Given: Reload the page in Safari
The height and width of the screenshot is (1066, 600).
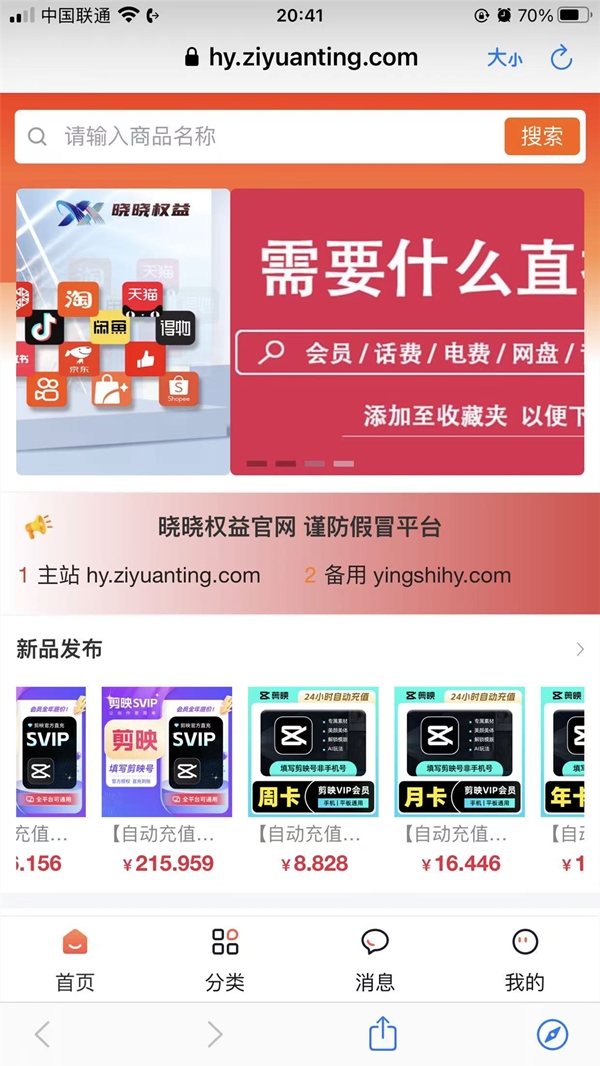Looking at the screenshot, I should pos(562,57).
